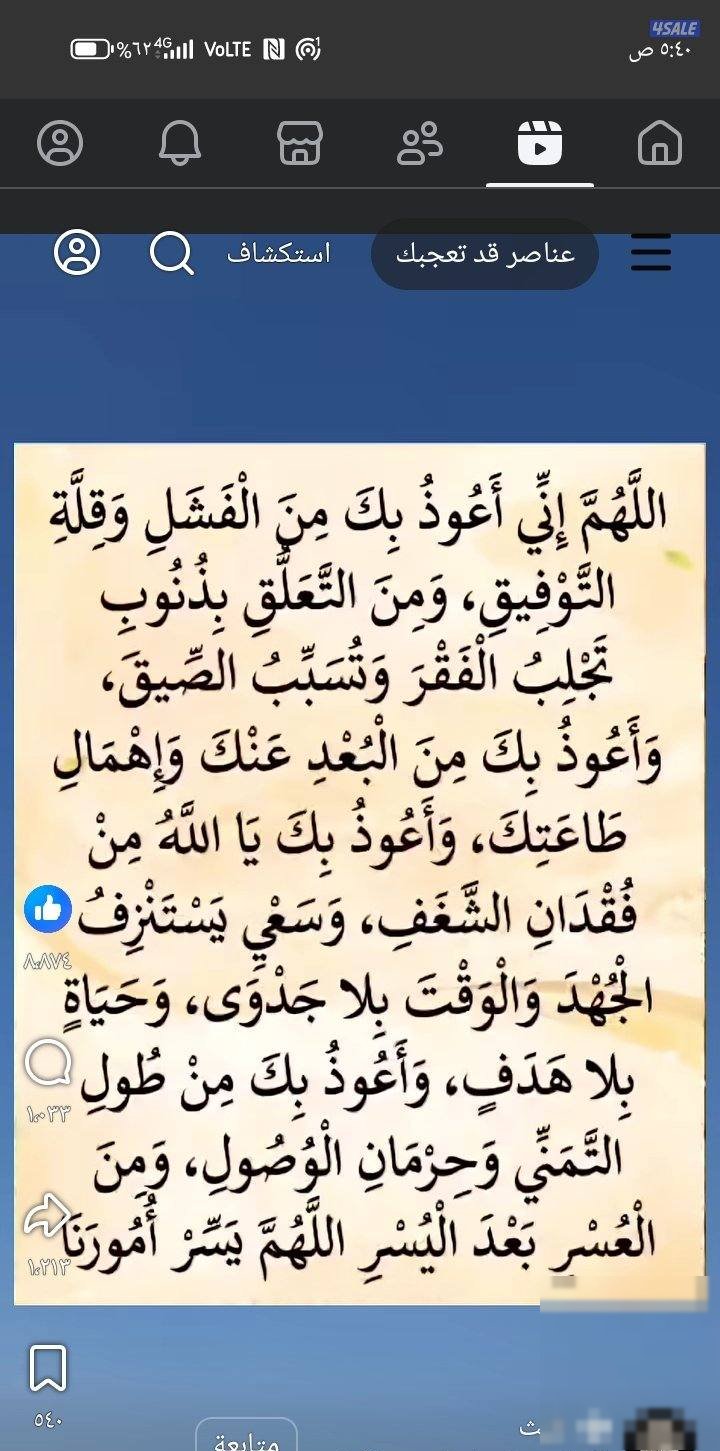The width and height of the screenshot is (720, 1451).
Task: Follow the creator with "متابعة"
Action: (246, 1437)
